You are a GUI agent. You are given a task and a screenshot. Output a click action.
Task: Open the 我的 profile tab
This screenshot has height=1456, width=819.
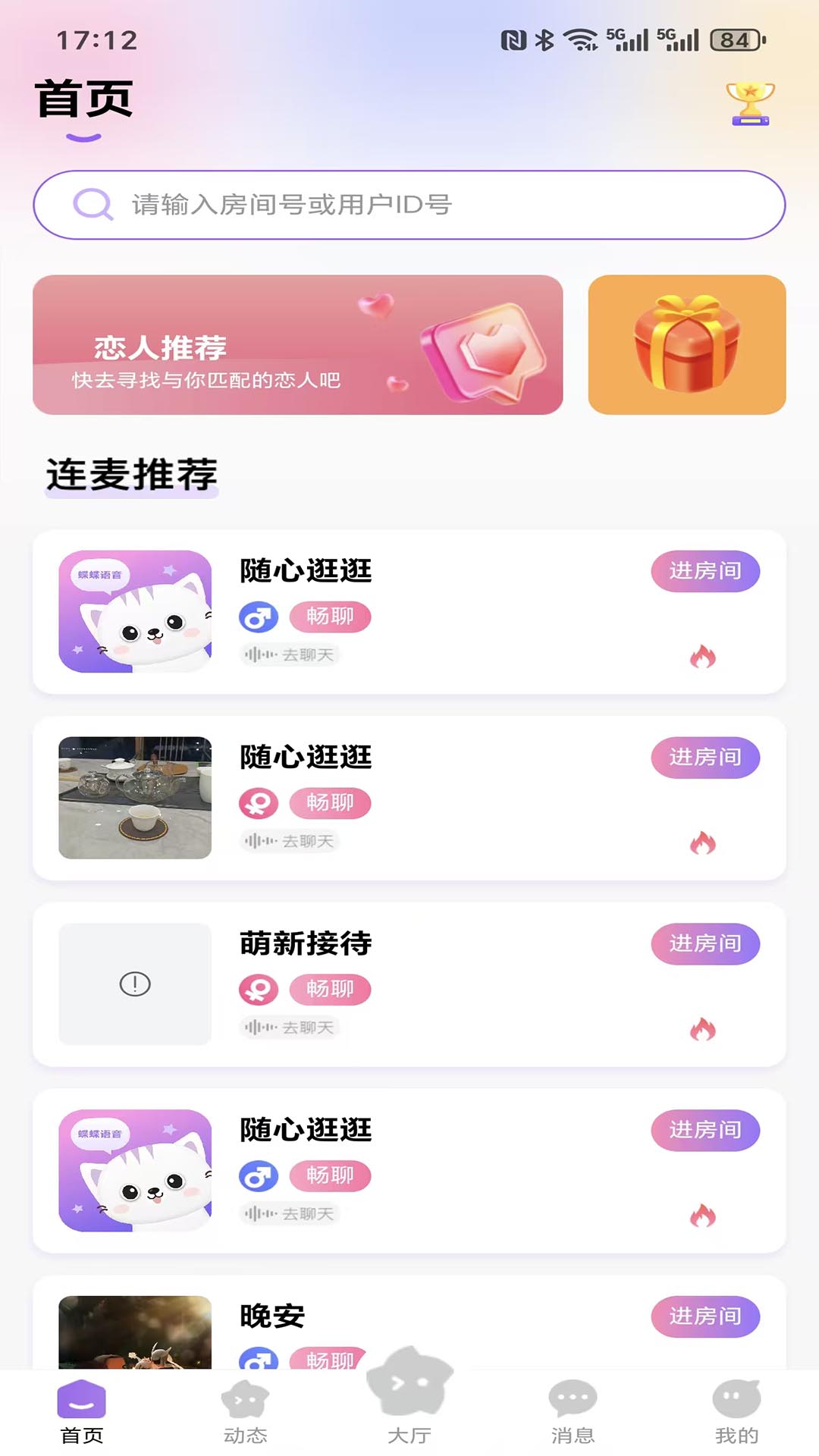[735, 1410]
